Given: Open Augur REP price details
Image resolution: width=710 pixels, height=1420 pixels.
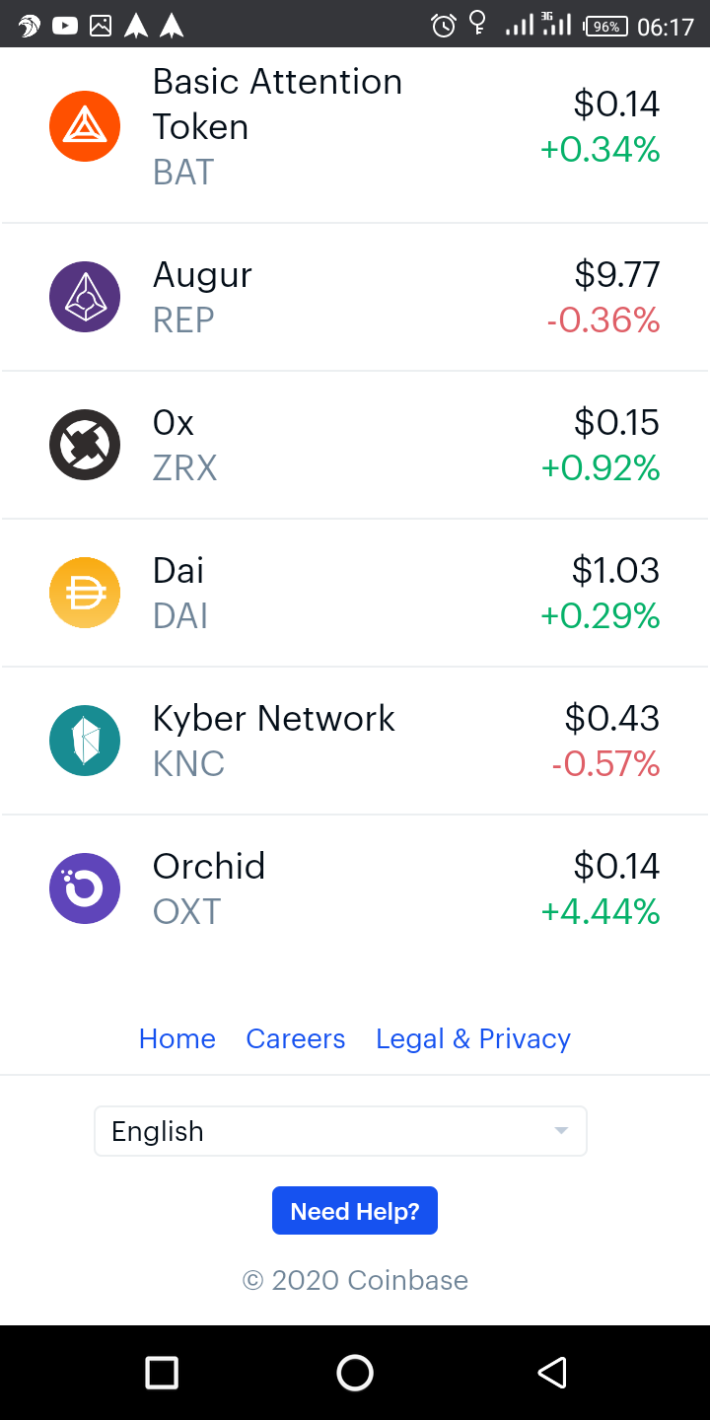Looking at the screenshot, I should pos(355,297).
